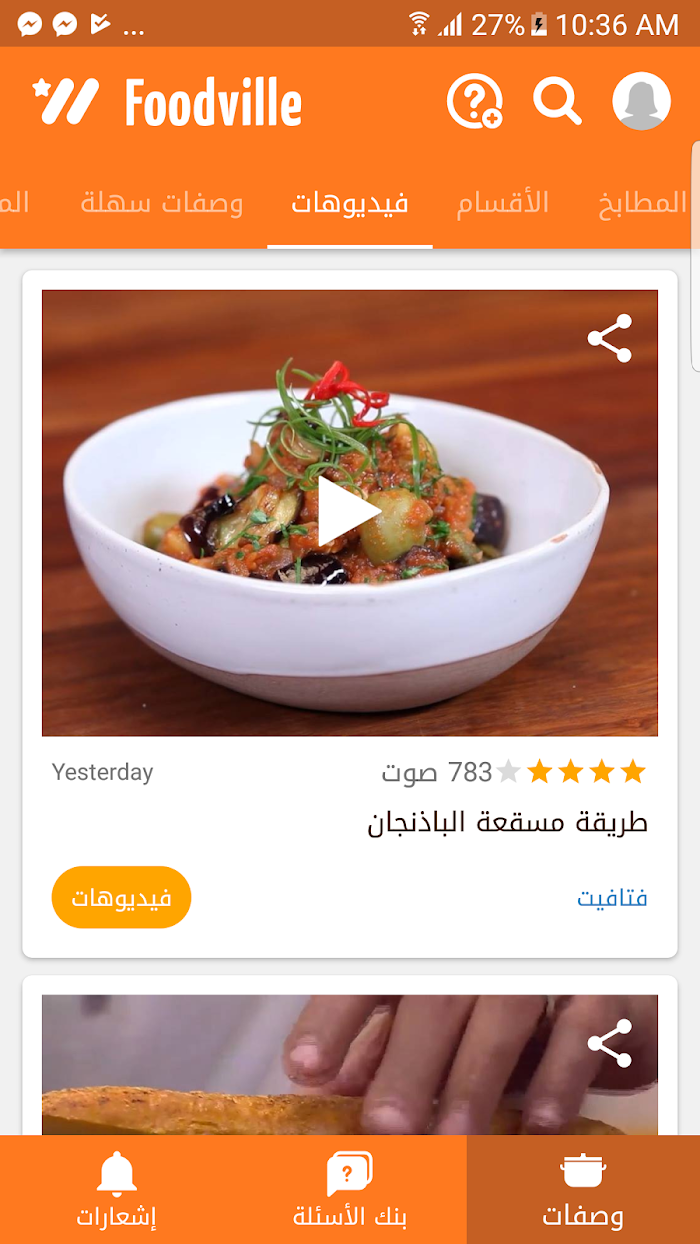
Task: Tap the ask-a-question icon
Action: pos(474,101)
